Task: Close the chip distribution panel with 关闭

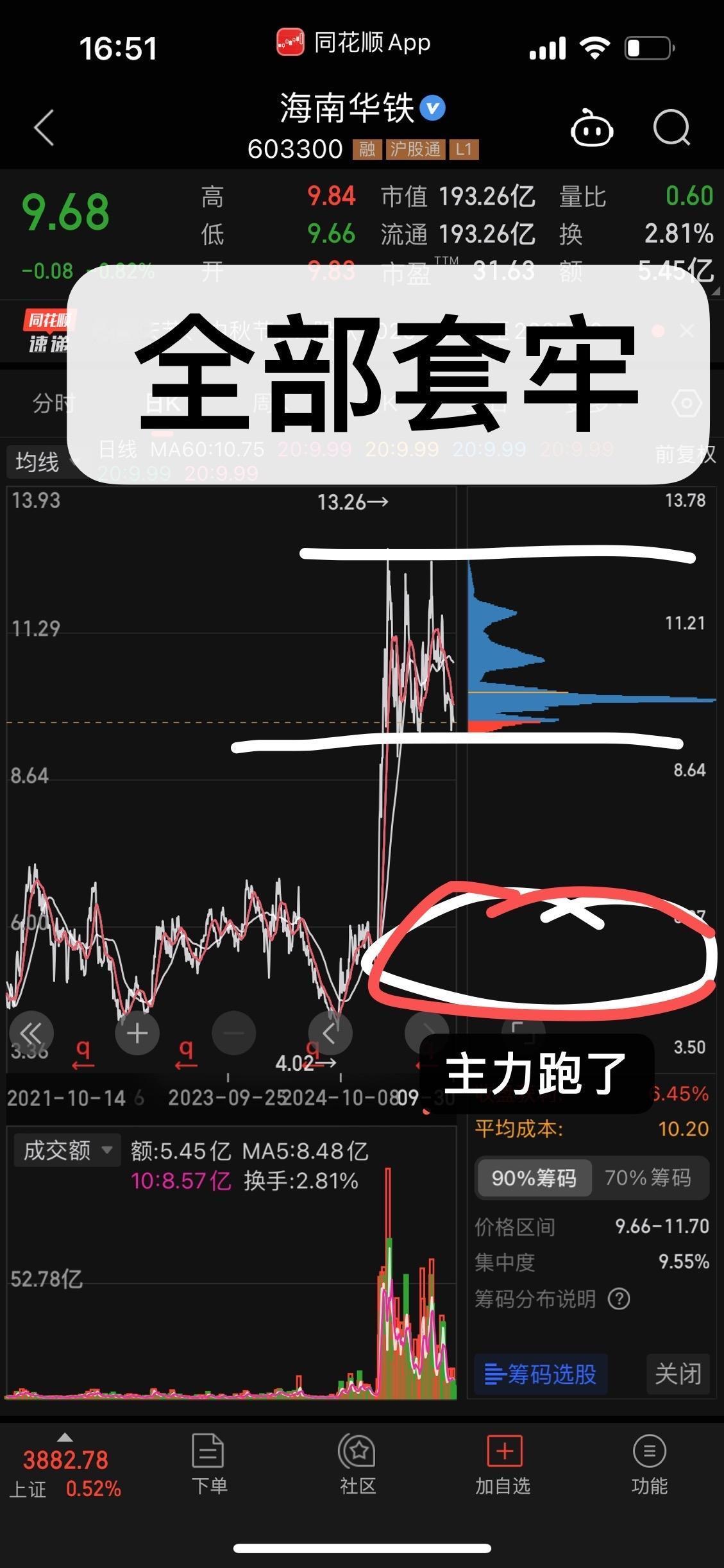Action: pyautogui.click(x=678, y=1375)
